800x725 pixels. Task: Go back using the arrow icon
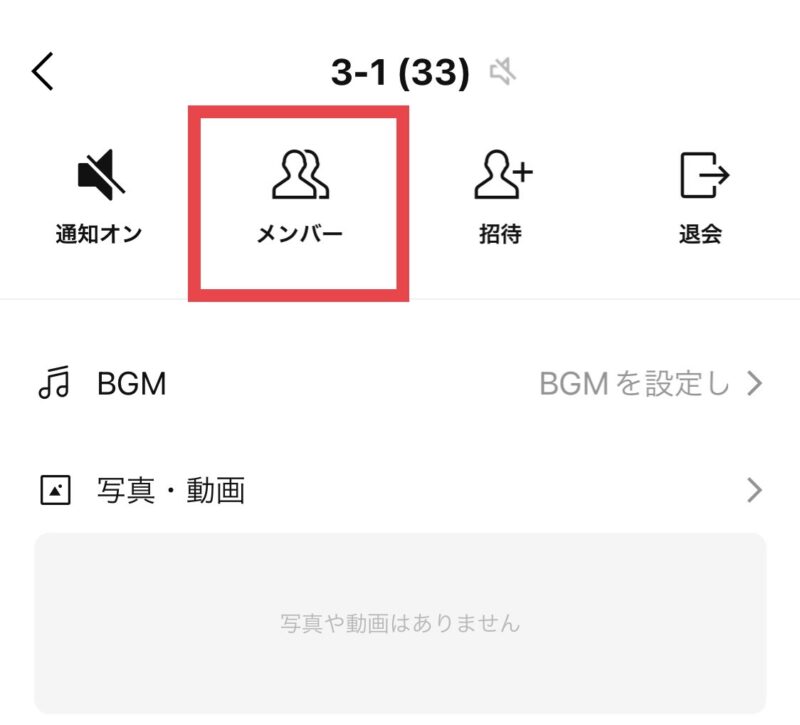point(43,72)
